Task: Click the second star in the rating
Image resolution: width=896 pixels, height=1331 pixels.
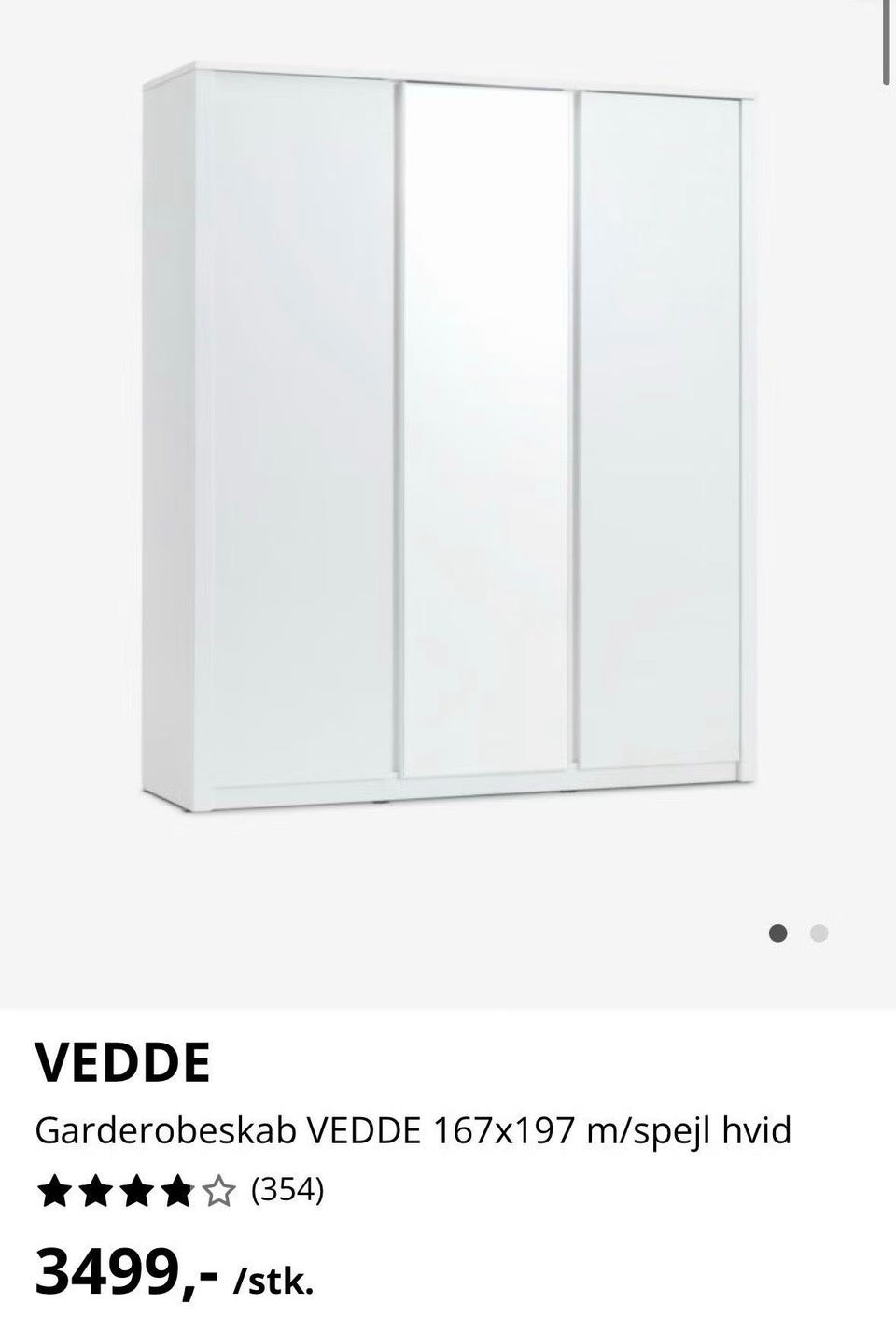Action: point(96,1192)
